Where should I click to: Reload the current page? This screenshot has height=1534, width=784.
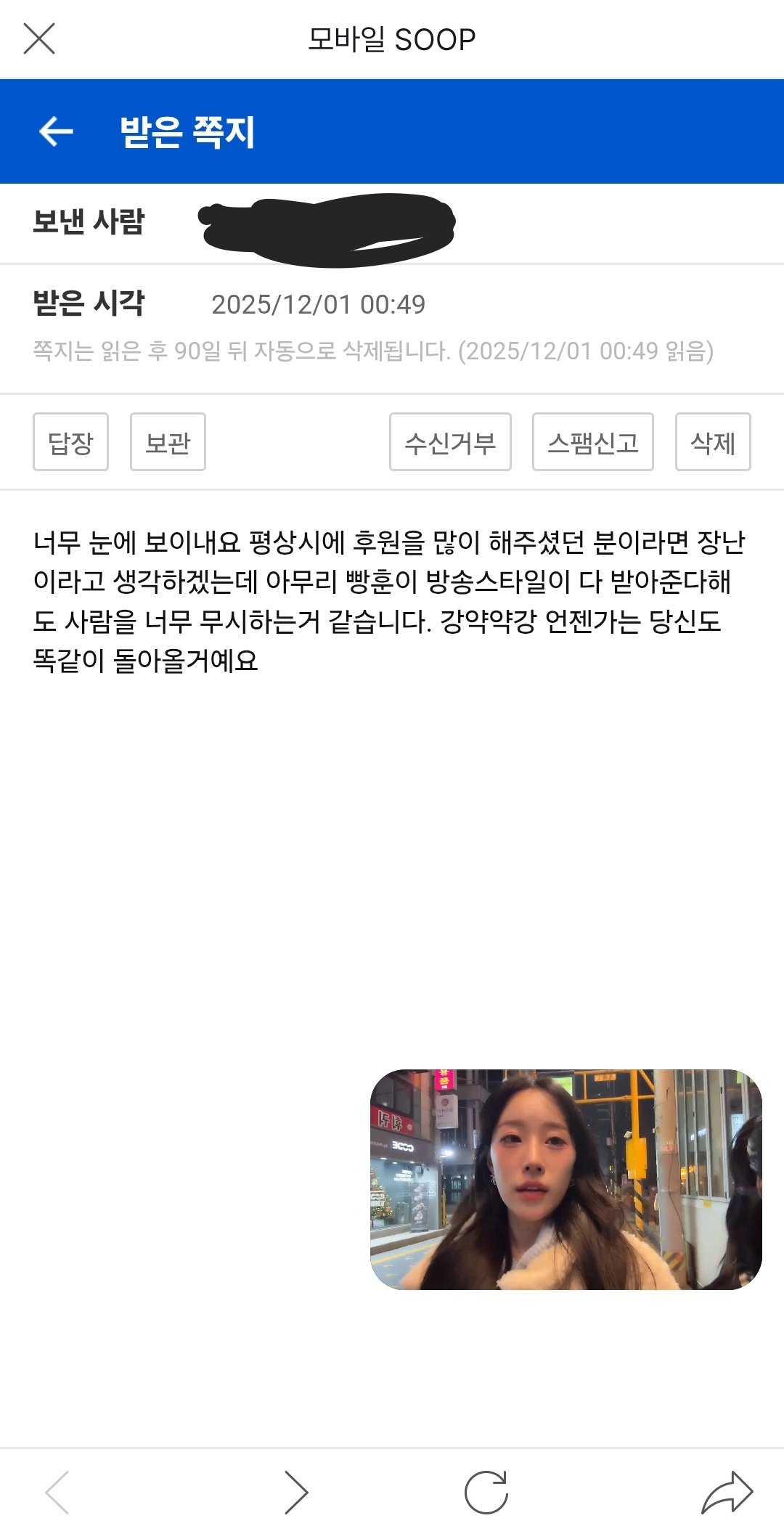pos(486,1493)
